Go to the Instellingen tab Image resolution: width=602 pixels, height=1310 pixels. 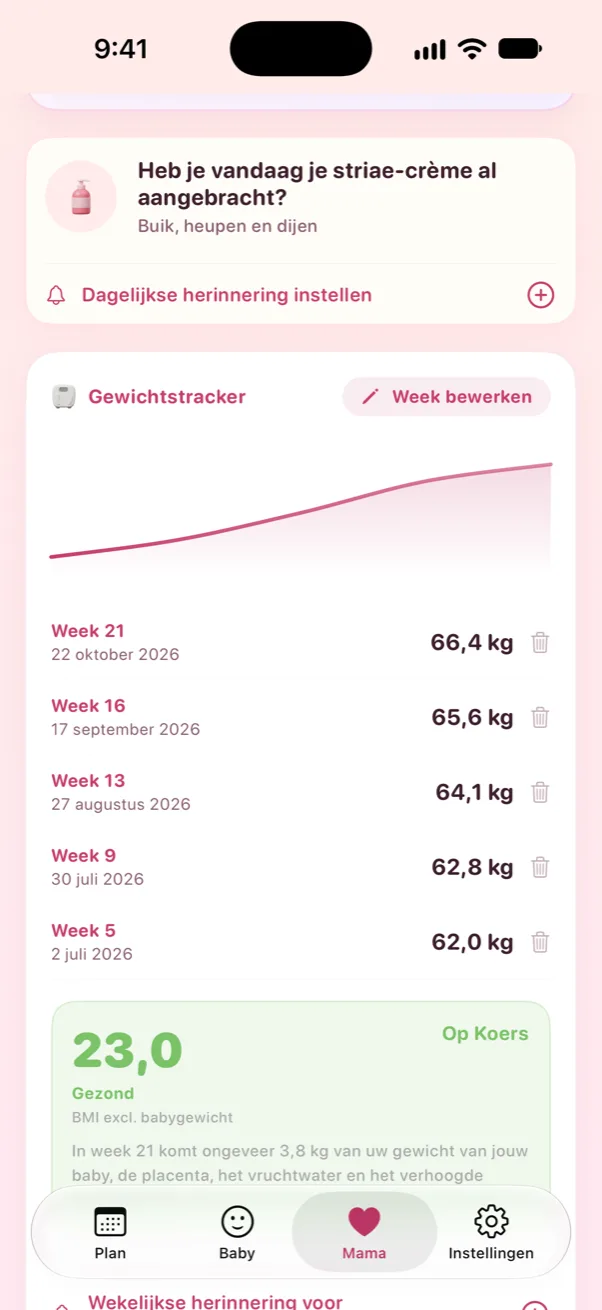(x=491, y=1233)
